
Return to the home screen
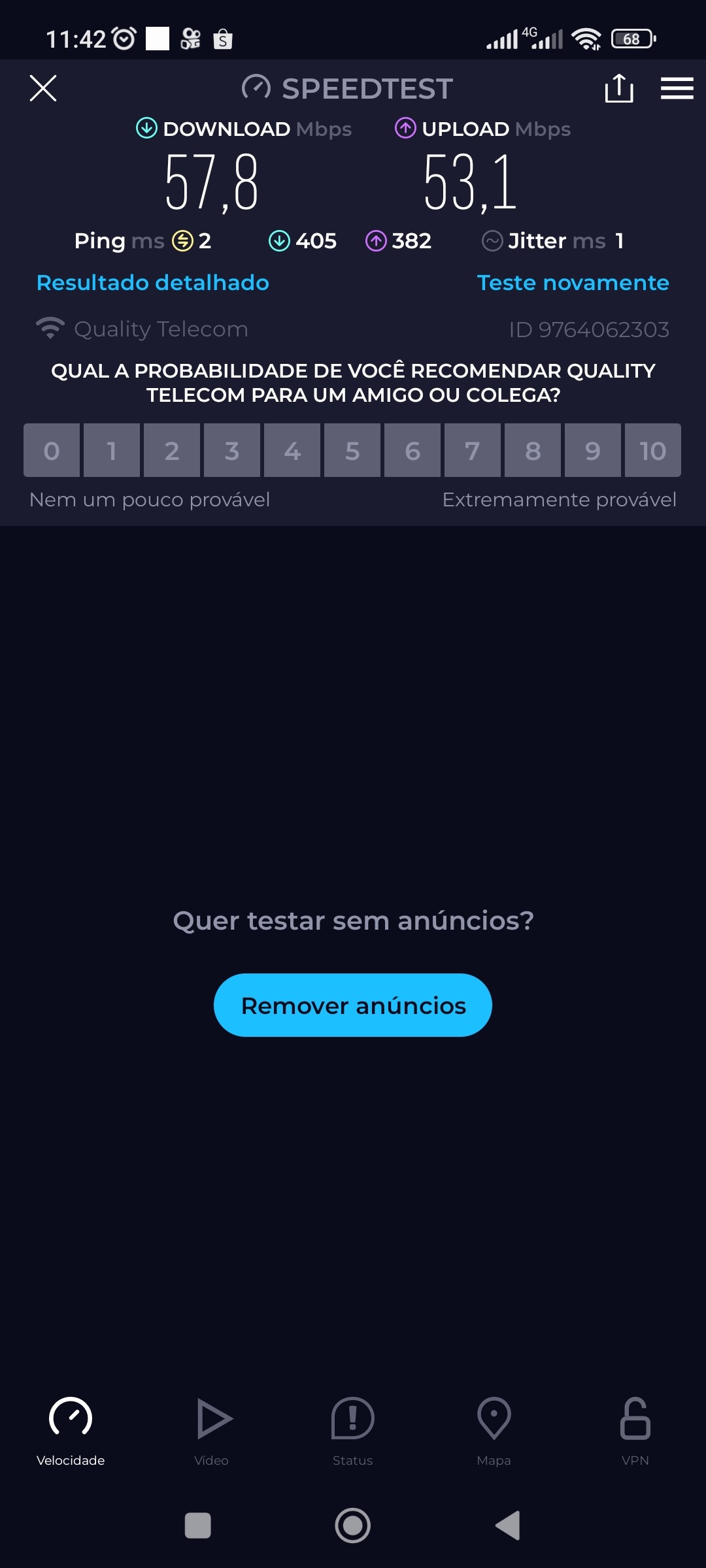click(353, 1526)
